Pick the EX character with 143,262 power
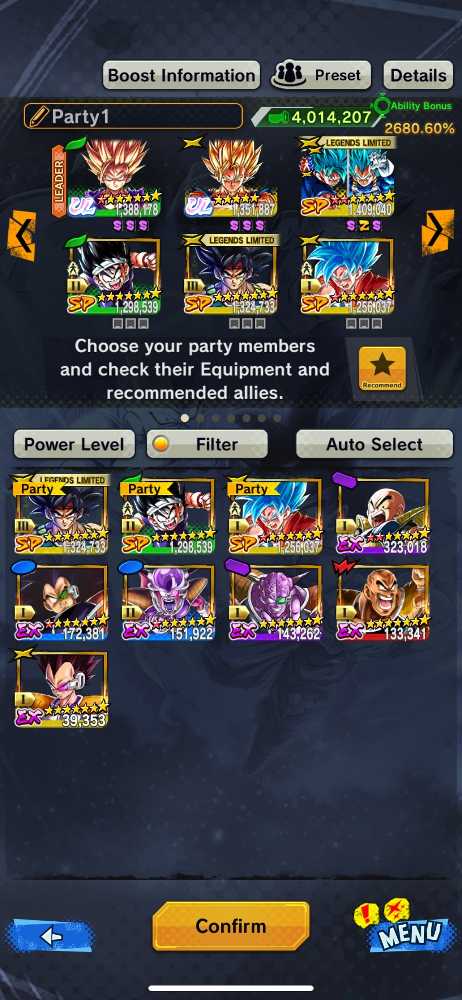The width and height of the screenshot is (462, 1000). (x=276, y=601)
